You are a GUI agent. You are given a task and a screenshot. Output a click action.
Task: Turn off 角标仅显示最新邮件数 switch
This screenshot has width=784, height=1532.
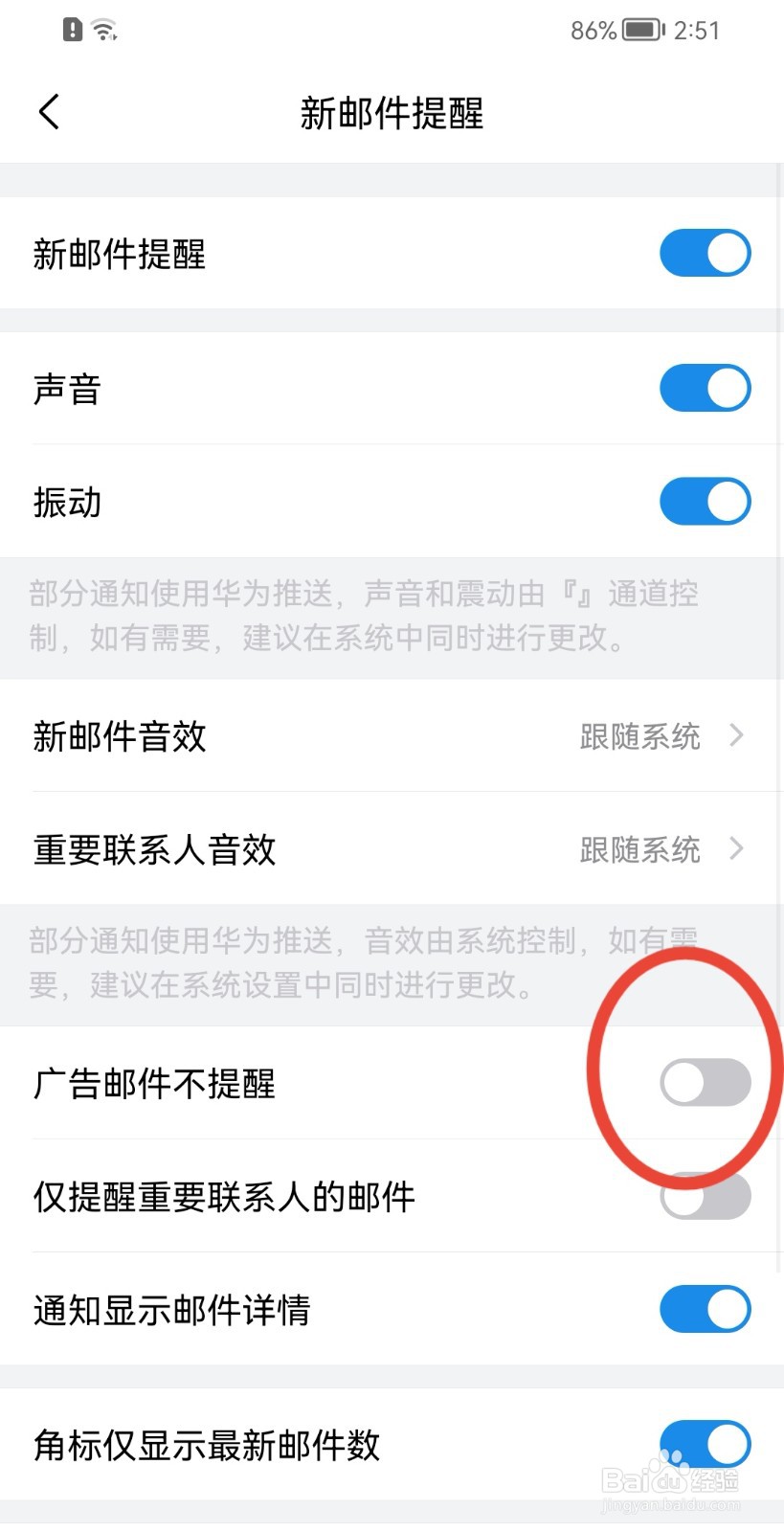[706, 1444]
